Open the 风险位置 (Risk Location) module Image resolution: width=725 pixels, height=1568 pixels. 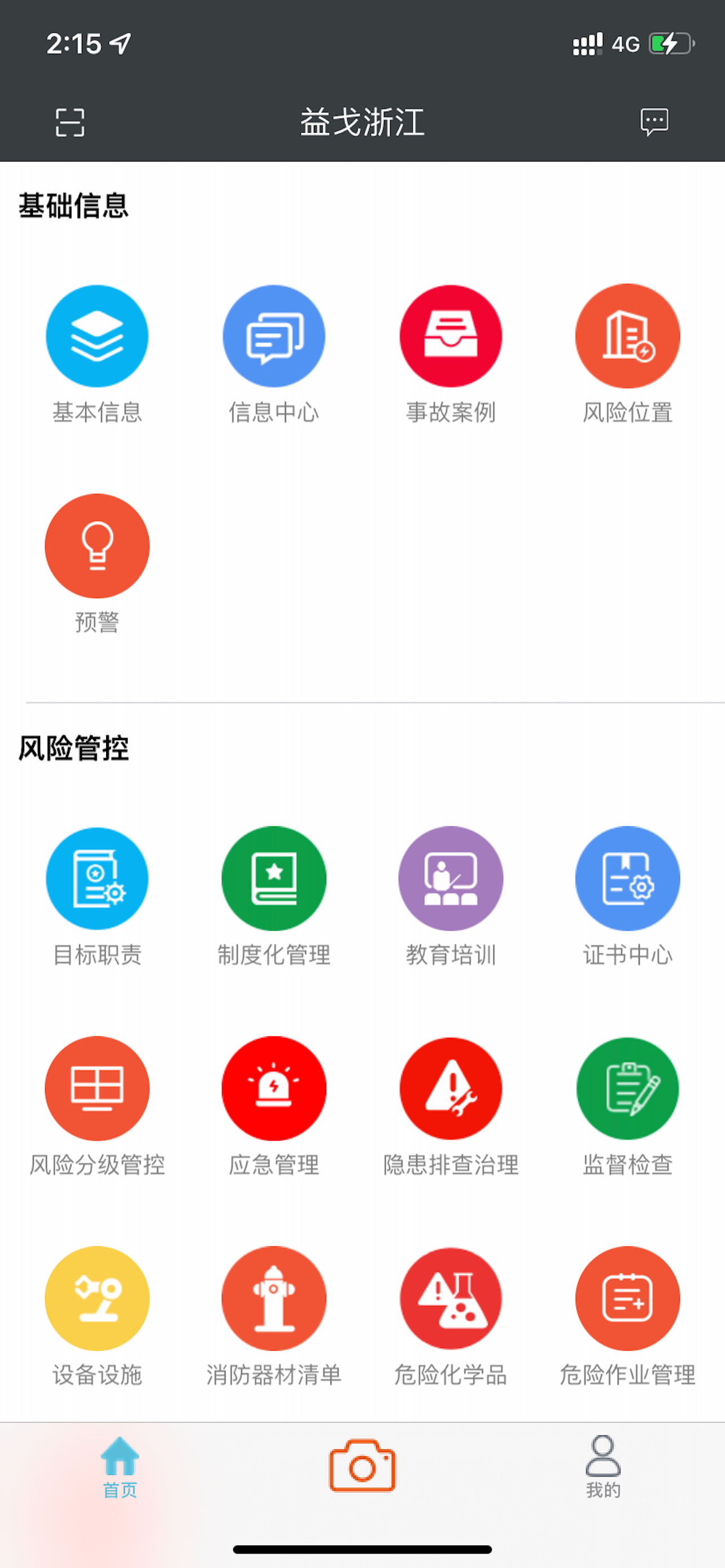pyautogui.click(x=628, y=335)
